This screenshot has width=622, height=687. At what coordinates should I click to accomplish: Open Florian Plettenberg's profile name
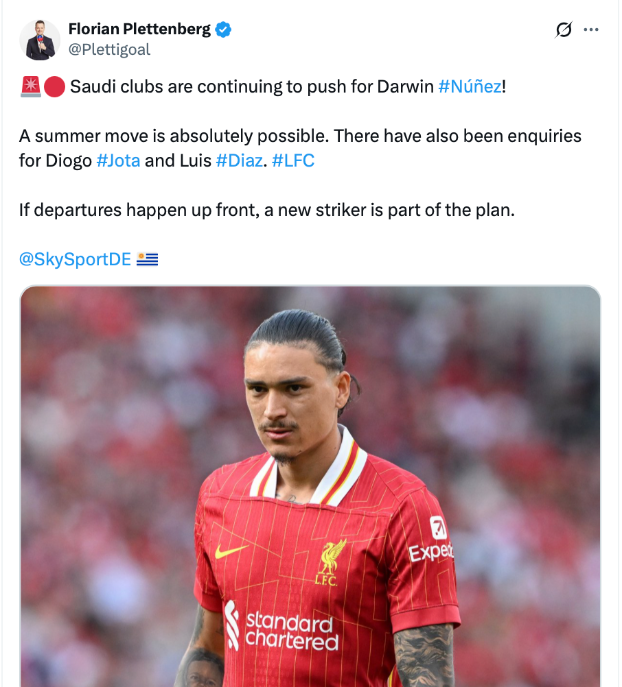point(139,29)
